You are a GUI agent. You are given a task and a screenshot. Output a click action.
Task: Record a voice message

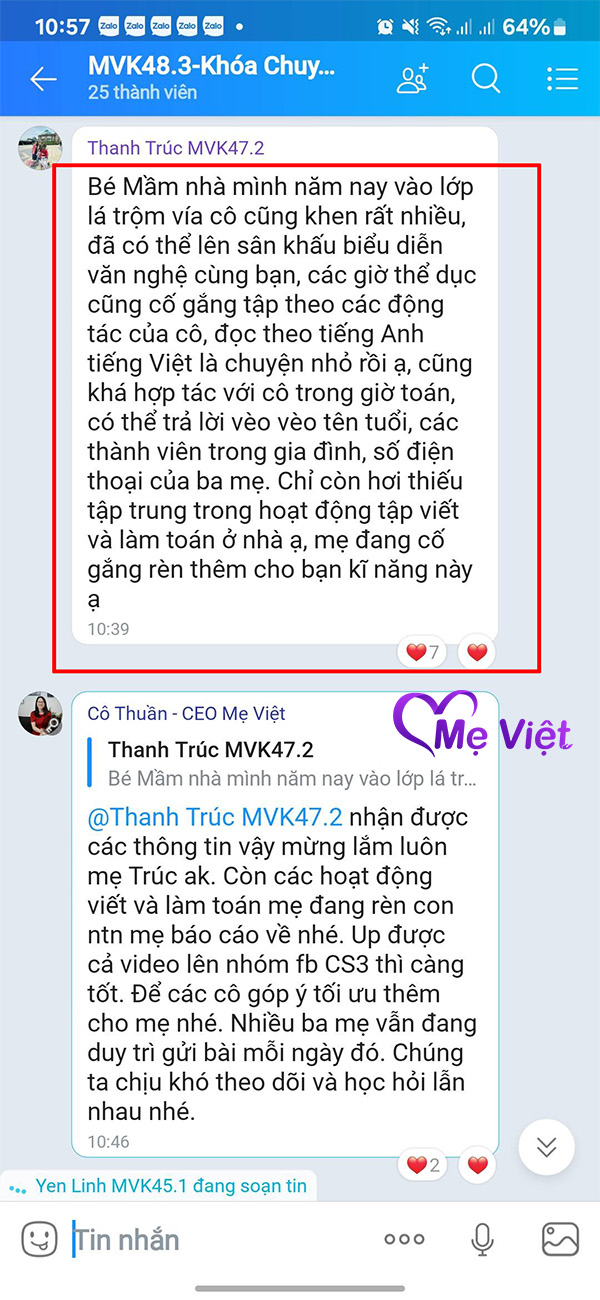point(482,1240)
